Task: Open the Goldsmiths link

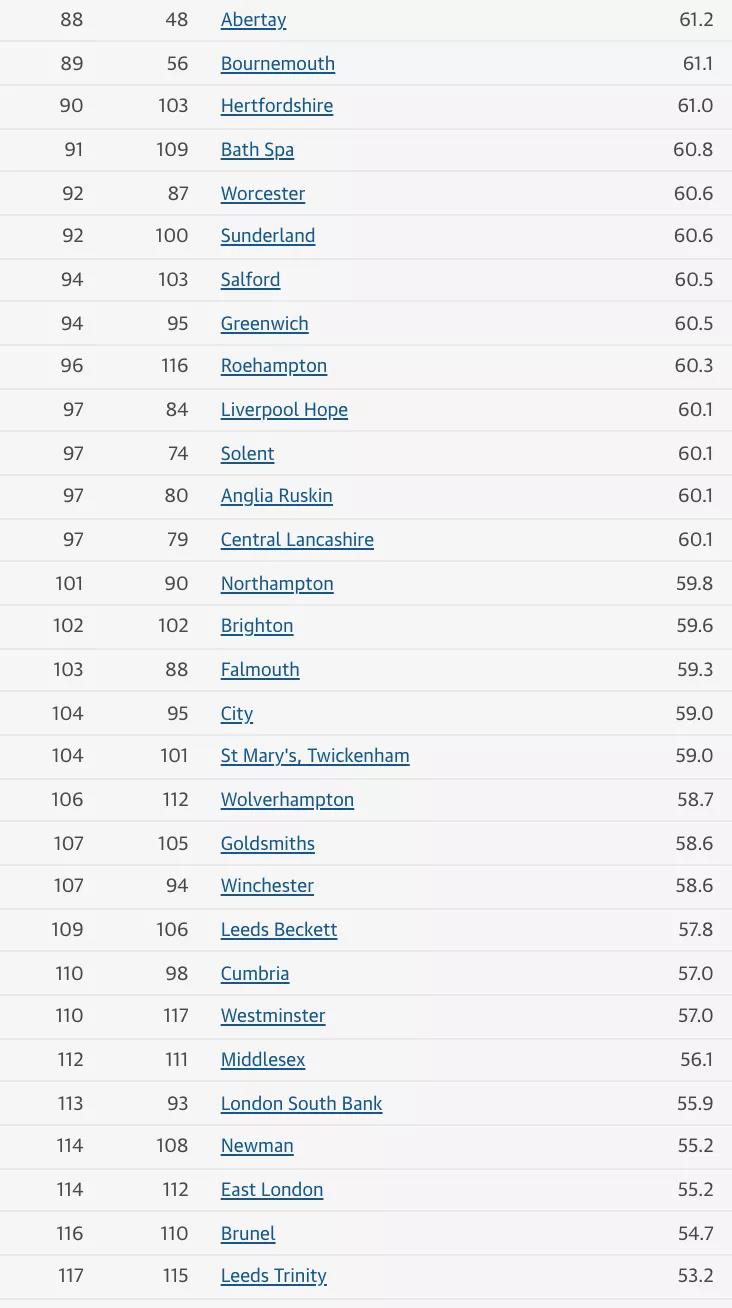Action: pos(267,844)
